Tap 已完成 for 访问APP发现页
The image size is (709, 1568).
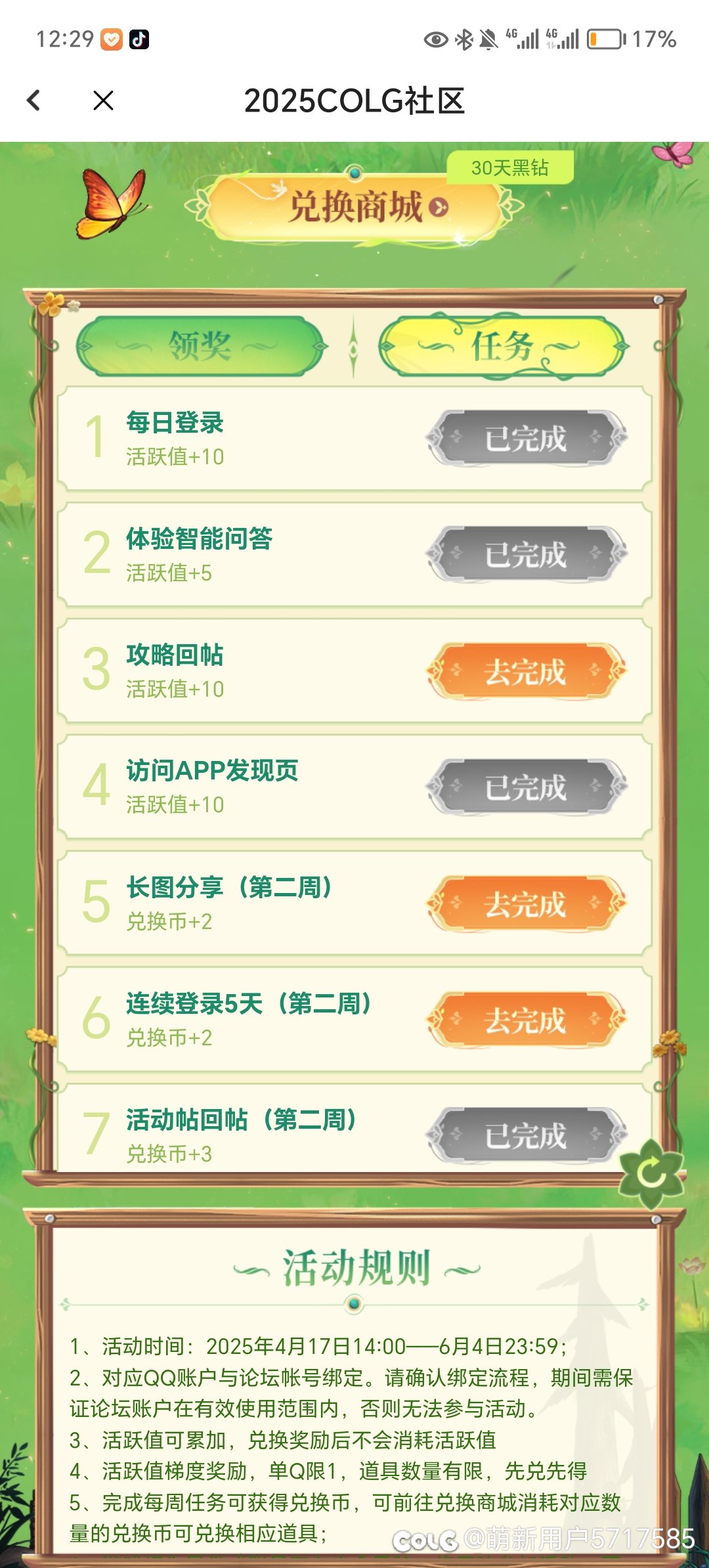[526, 787]
